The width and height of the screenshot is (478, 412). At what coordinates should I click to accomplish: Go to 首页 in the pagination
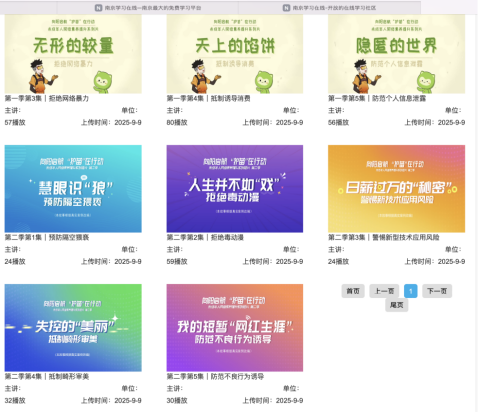pos(353,291)
